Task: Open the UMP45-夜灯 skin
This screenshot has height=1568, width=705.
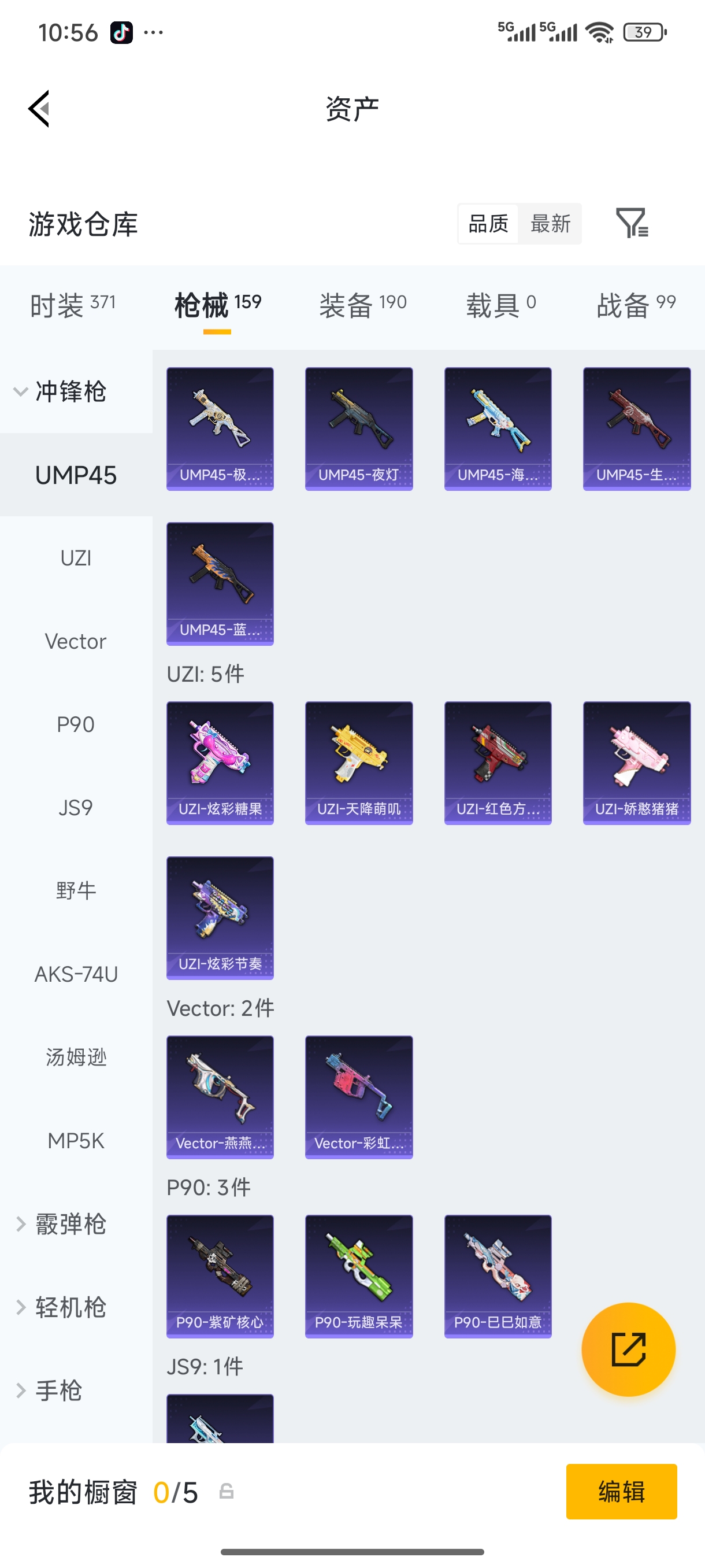Action: 358,428
